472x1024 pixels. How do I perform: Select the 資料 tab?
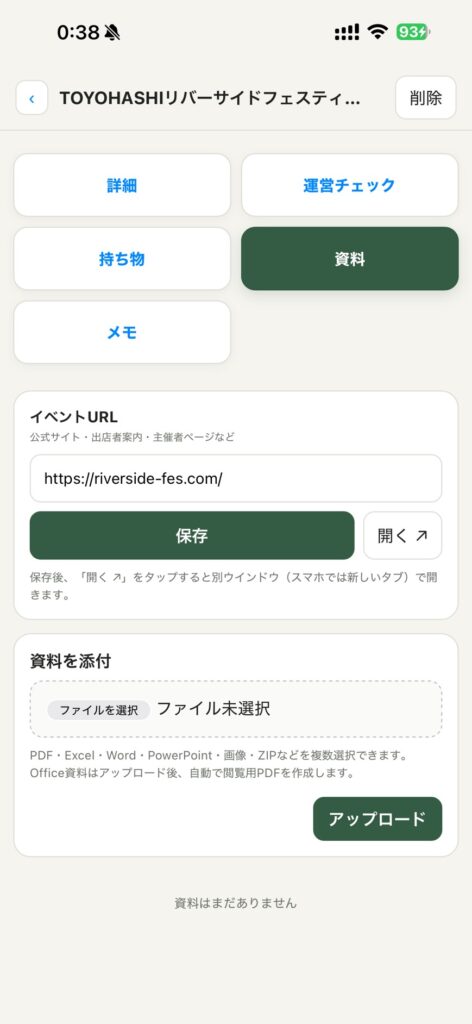point(350,259)
